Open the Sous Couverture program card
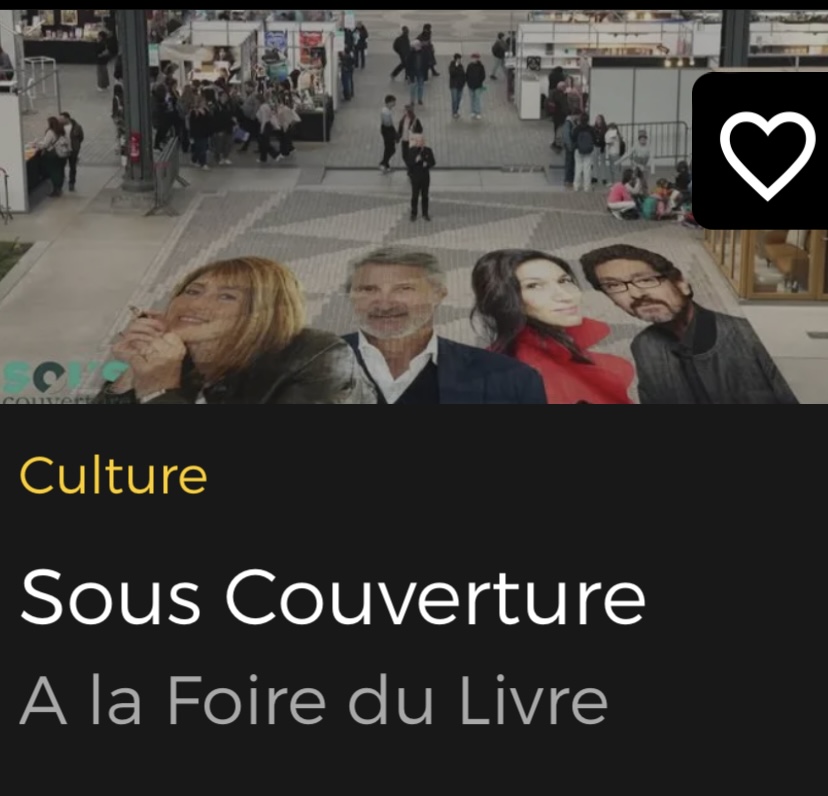Image resolution: width=828 pixels, height=796 pixels. tap(333, 598)
